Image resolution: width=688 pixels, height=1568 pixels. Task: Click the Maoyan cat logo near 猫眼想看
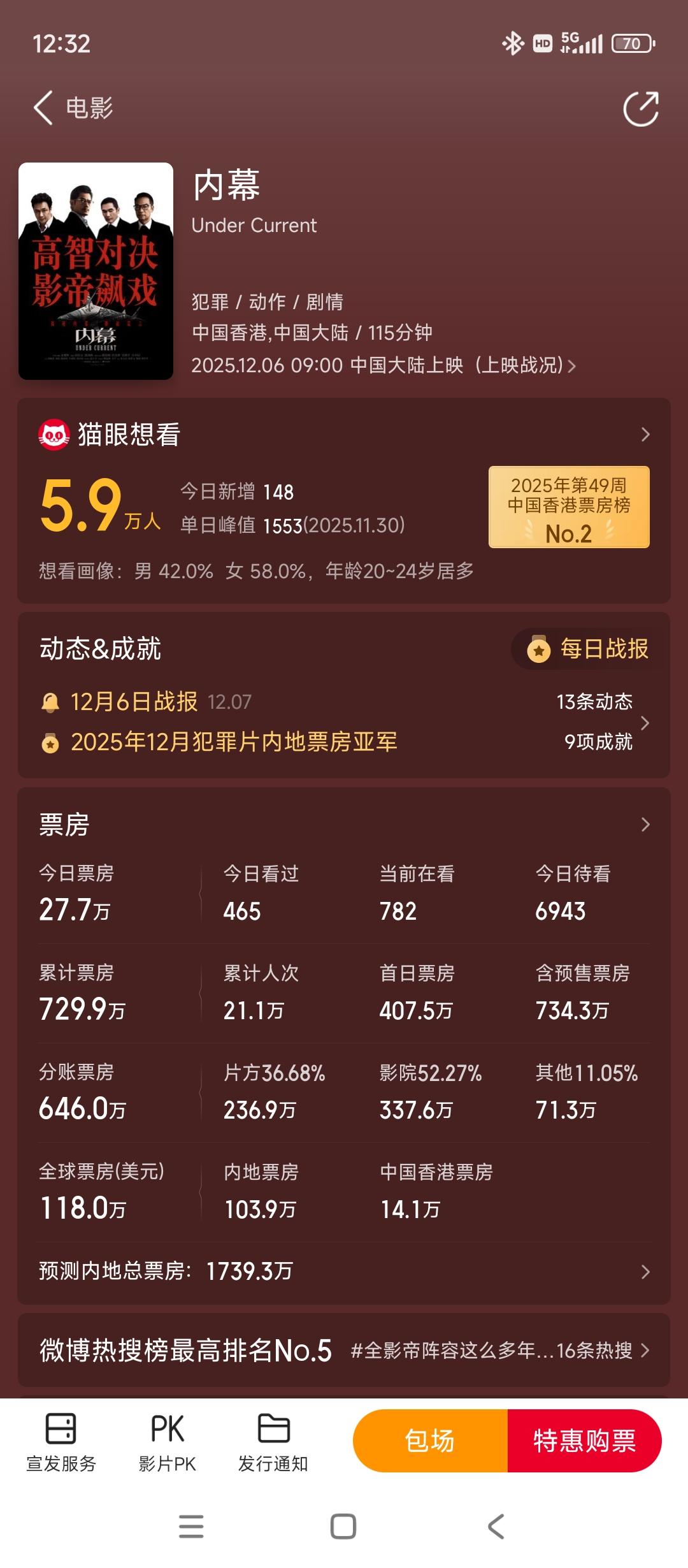click(x=54, y=435)
